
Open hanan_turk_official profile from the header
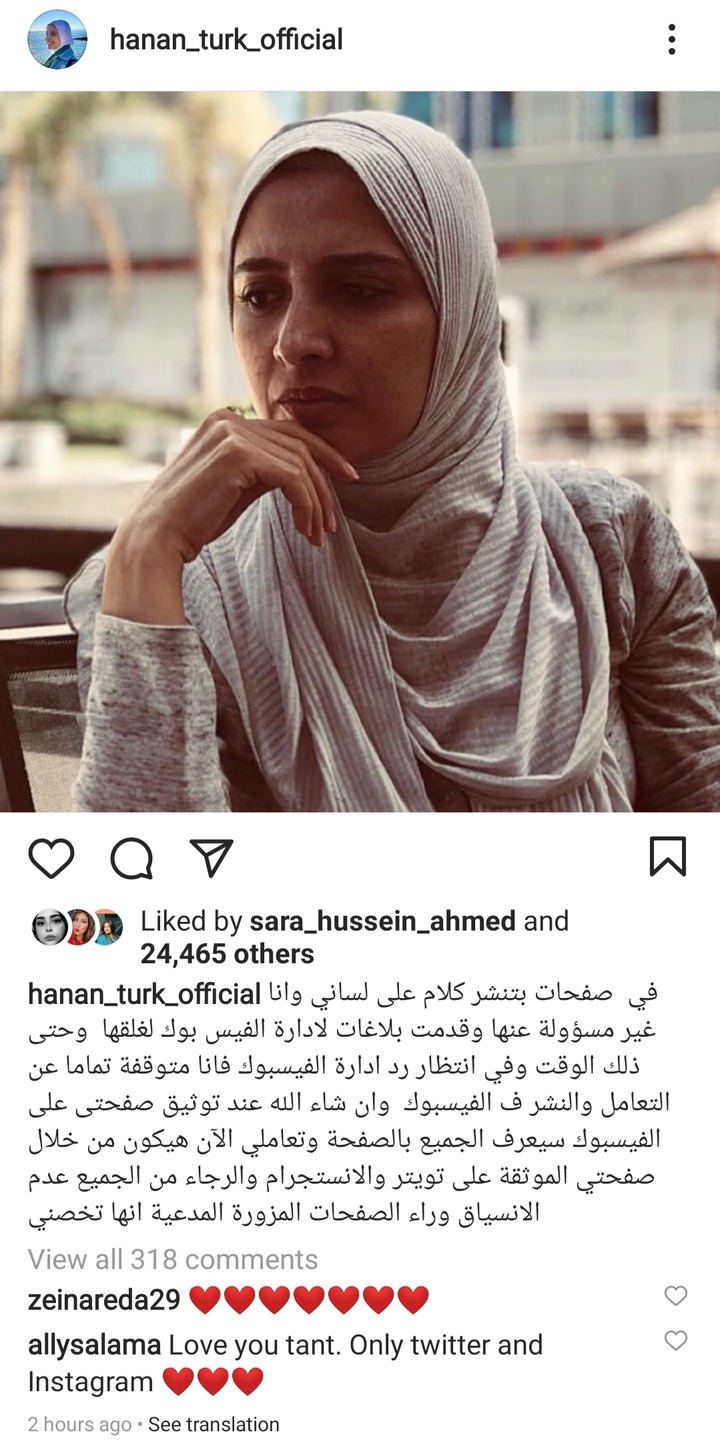[x=226, y=40]
